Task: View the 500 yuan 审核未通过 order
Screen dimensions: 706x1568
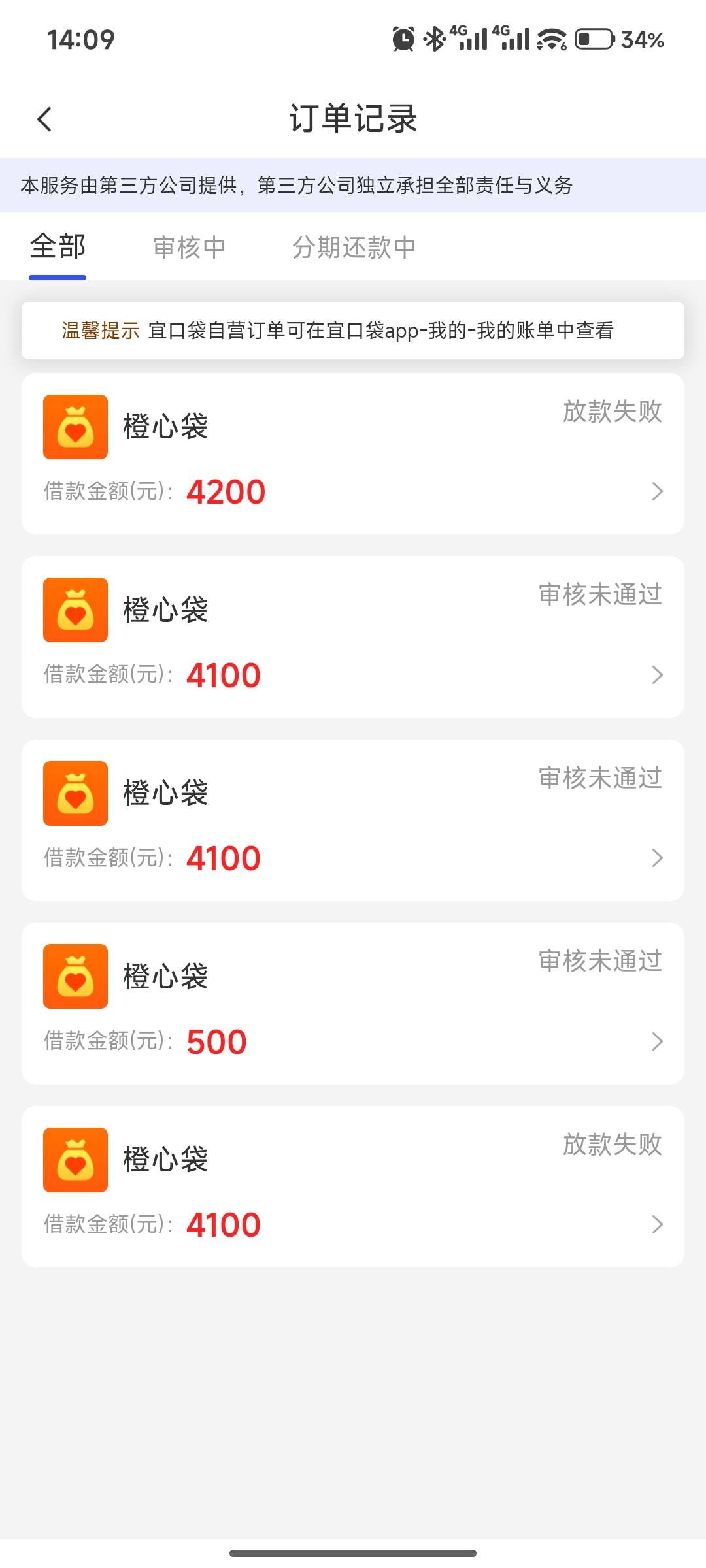Action: [x=353, y=1004]
